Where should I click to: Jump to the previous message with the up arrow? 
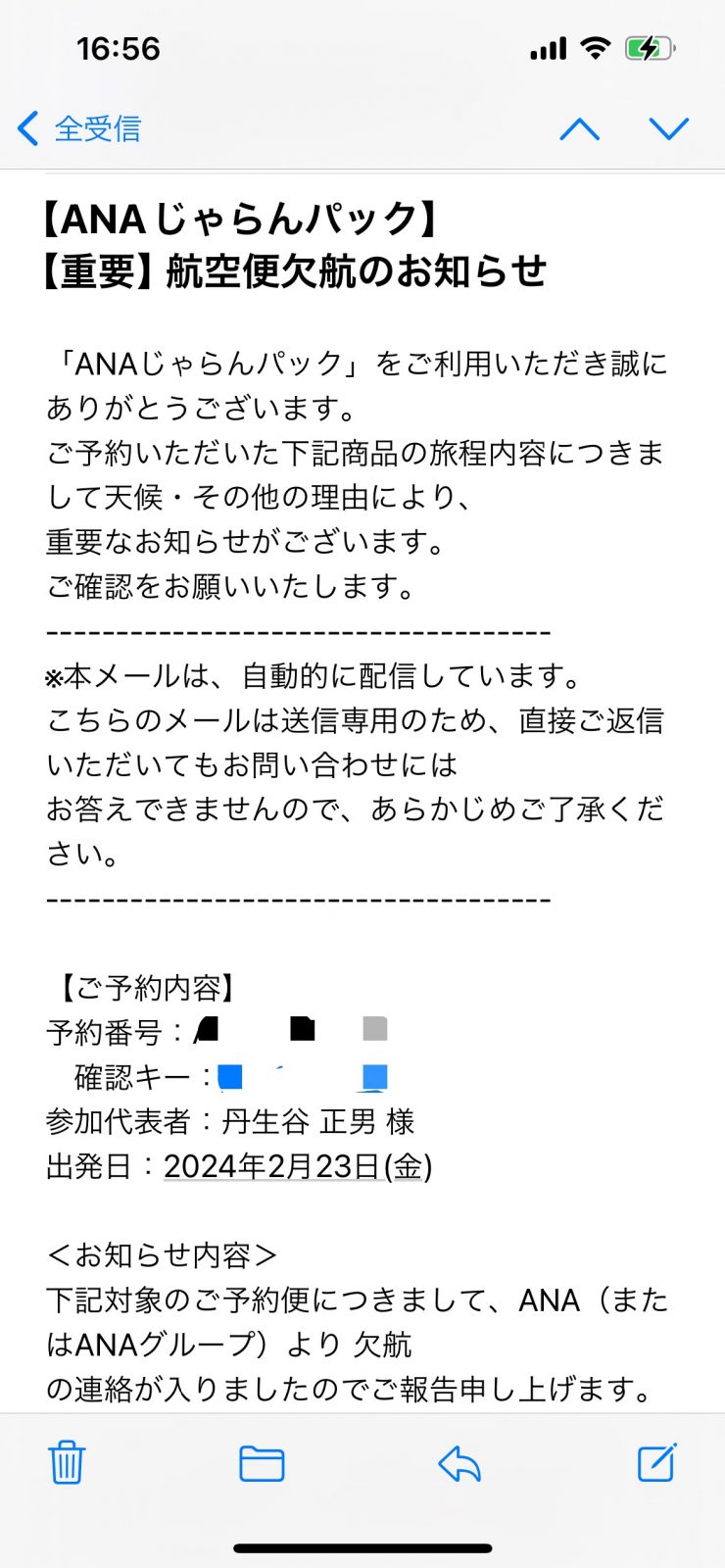pyautogui.click(x=580, y=128)
